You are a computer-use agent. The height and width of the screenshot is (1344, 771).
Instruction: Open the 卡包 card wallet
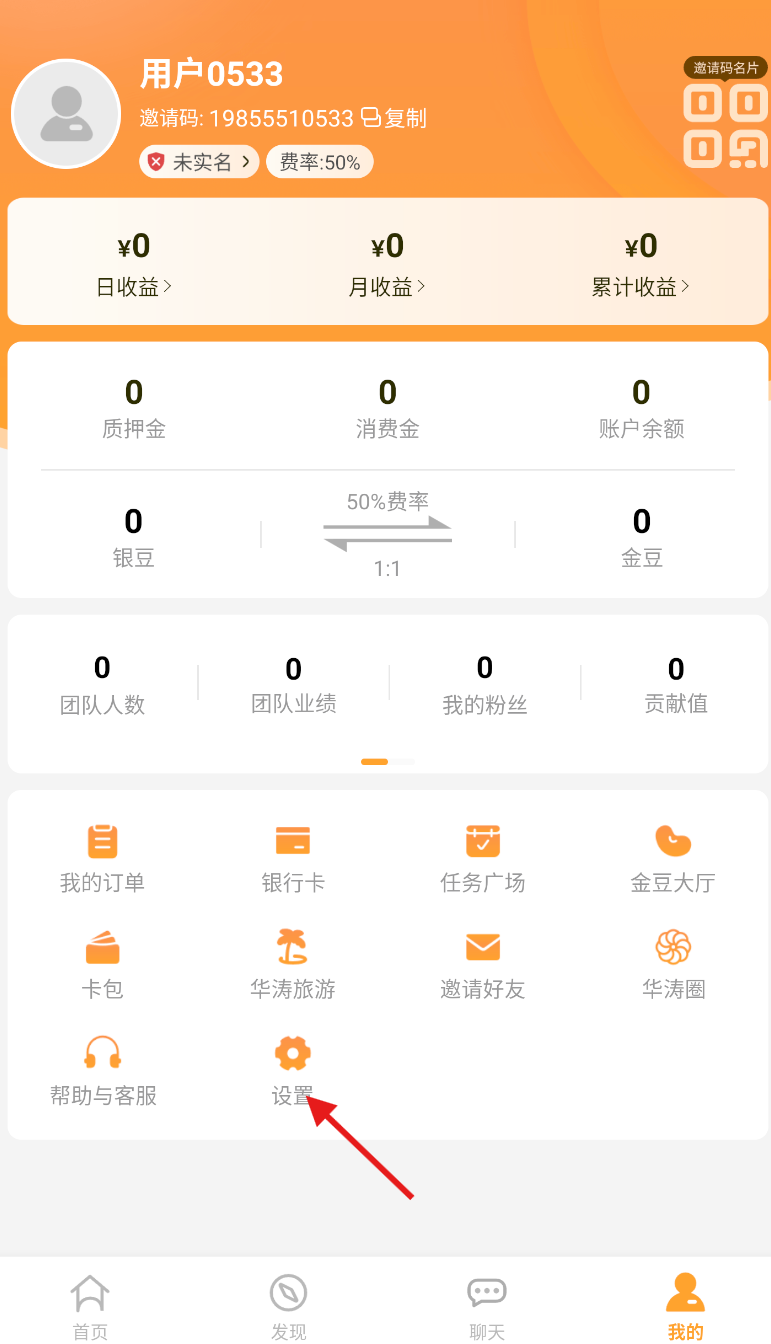102,963
